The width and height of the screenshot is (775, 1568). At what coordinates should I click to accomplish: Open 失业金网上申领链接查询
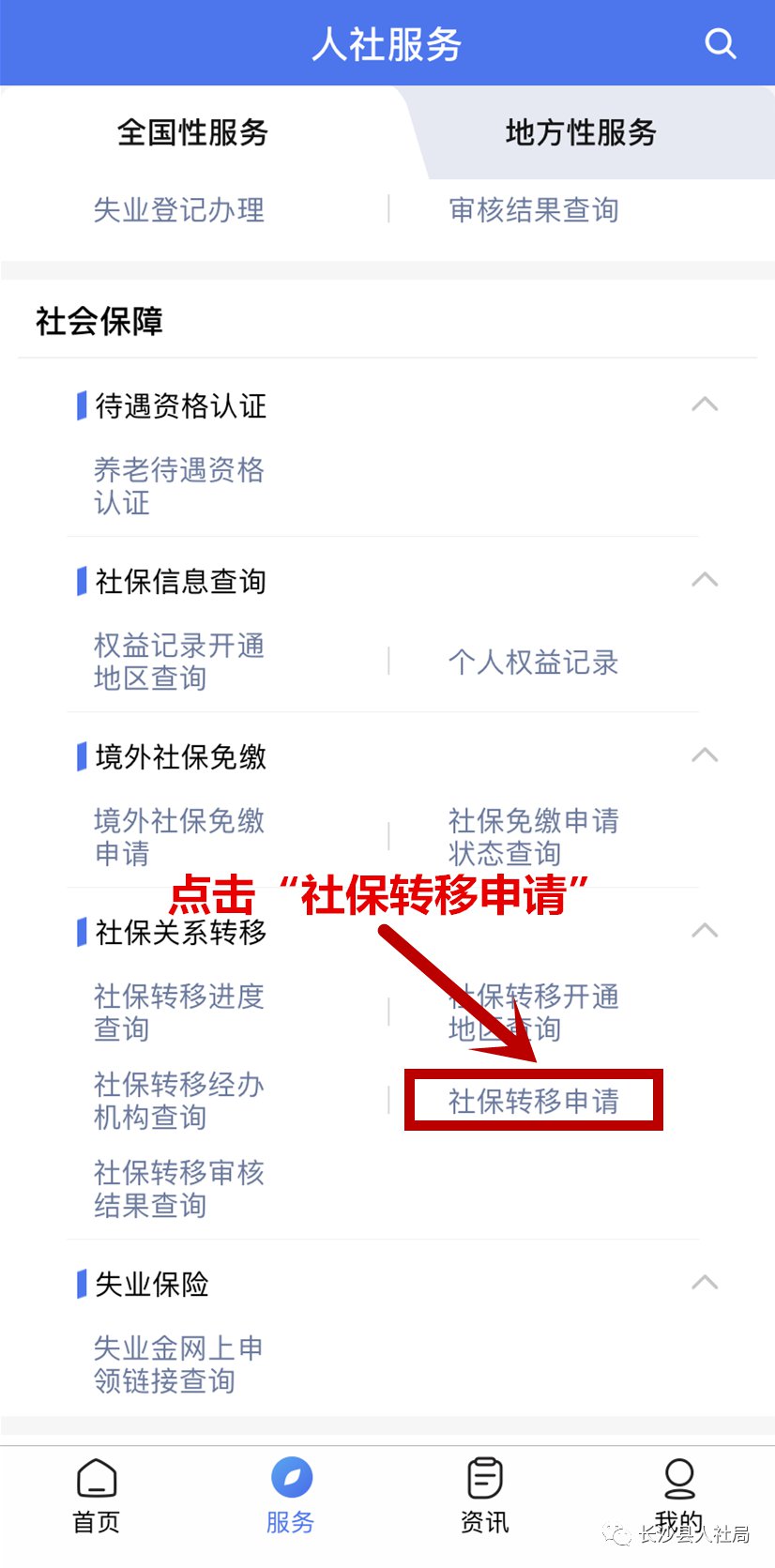click(x=178, y=1364)
